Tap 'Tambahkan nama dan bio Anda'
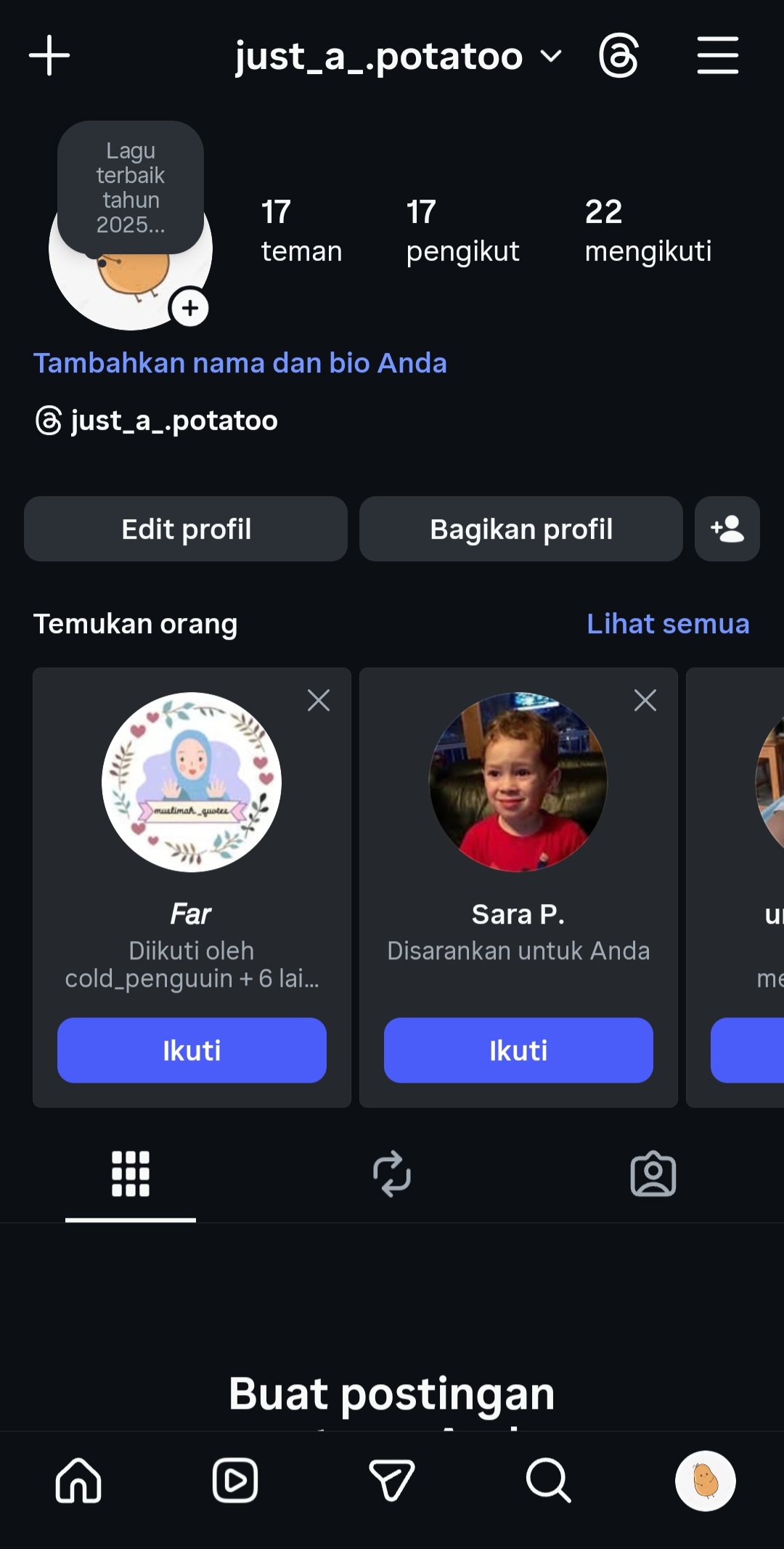Viewport: 784px width, 1549px height. pyautogui.click(x=240, y=363)
